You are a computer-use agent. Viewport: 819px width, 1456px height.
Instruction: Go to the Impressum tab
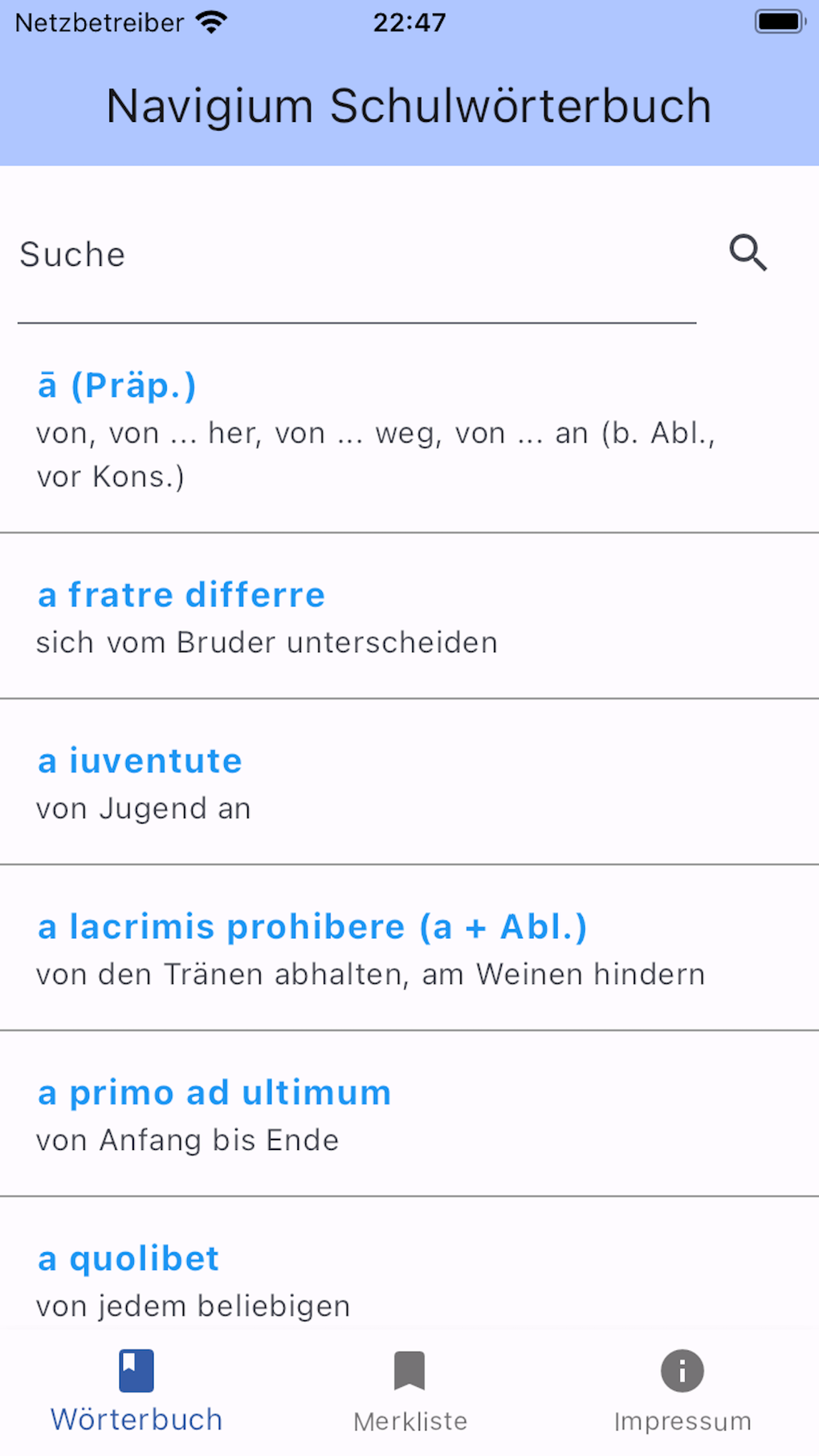(x=682, y=1391)
